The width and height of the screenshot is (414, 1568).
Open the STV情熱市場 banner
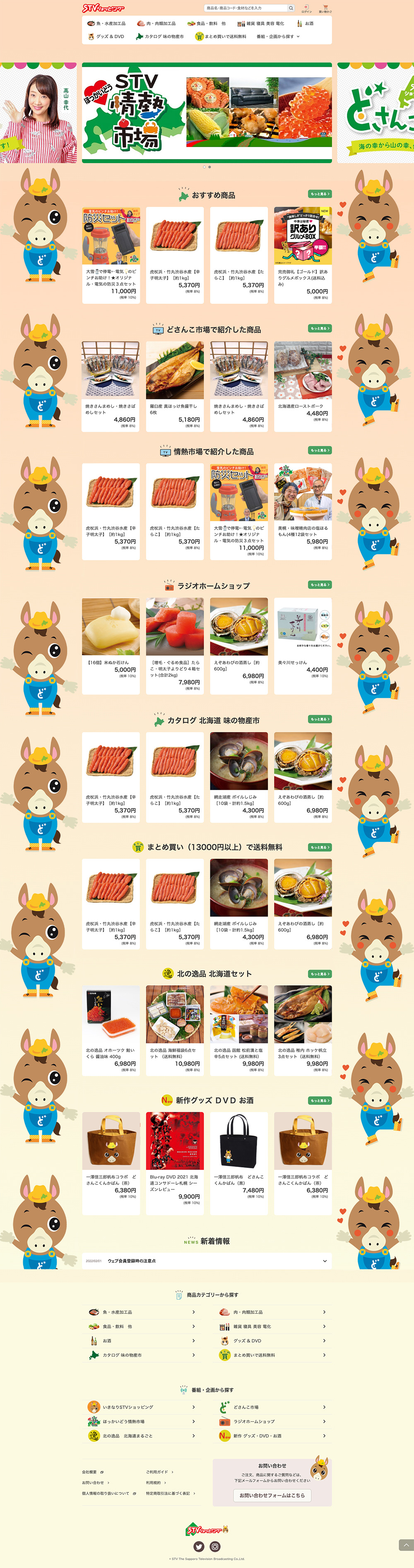207,113
